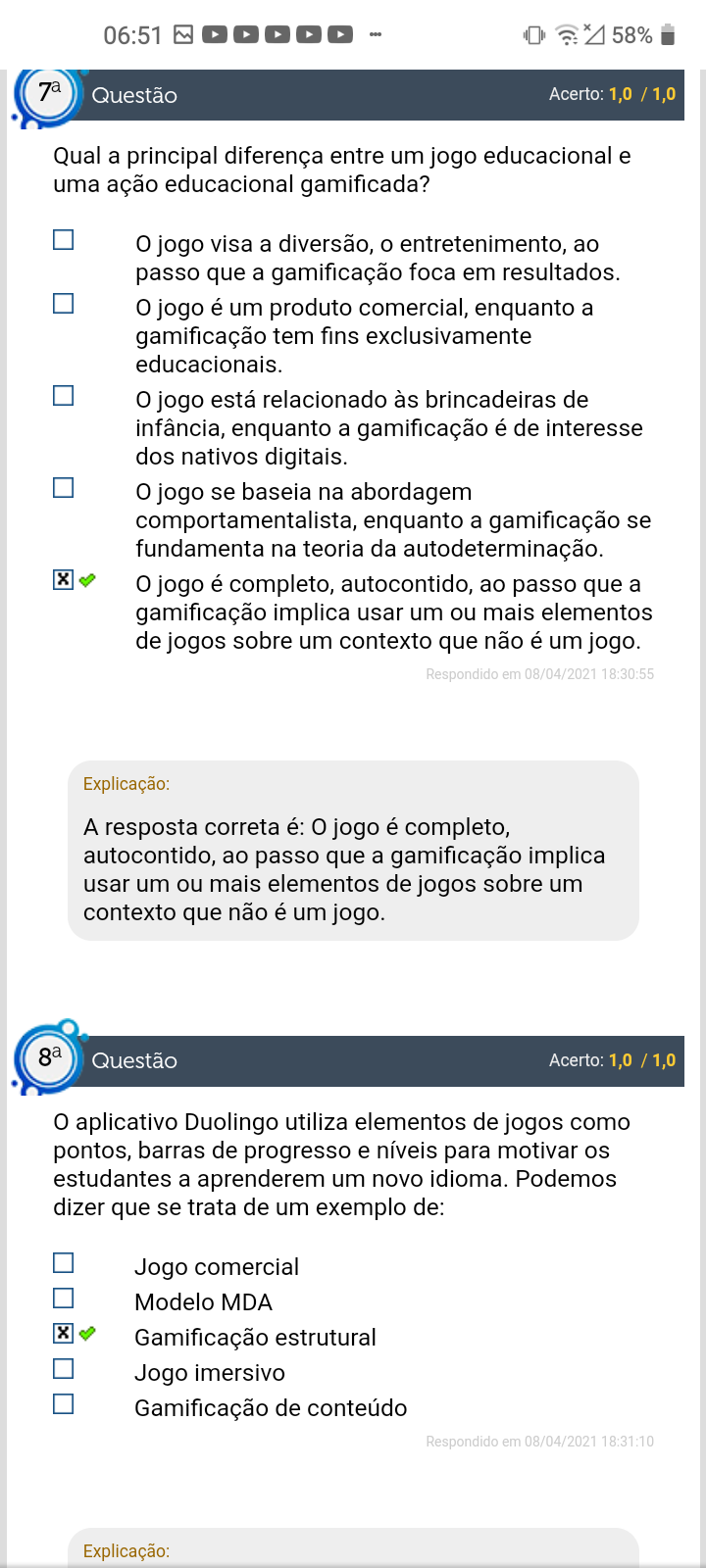Image resolution: width=706 pixels, height=1568 pixels.
Task: Select the 'O jogo é um produto comercial' checkbox
Action: (63, 304)
